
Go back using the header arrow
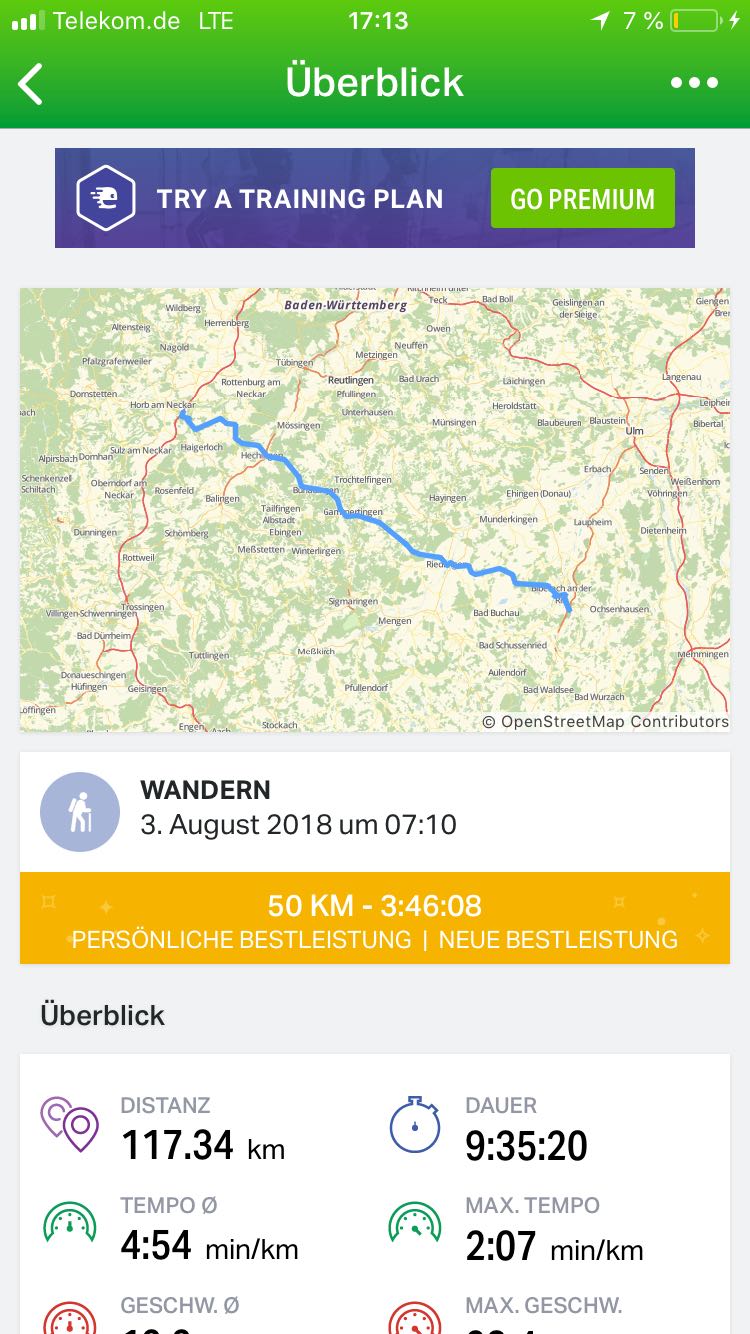coord(31,84)
